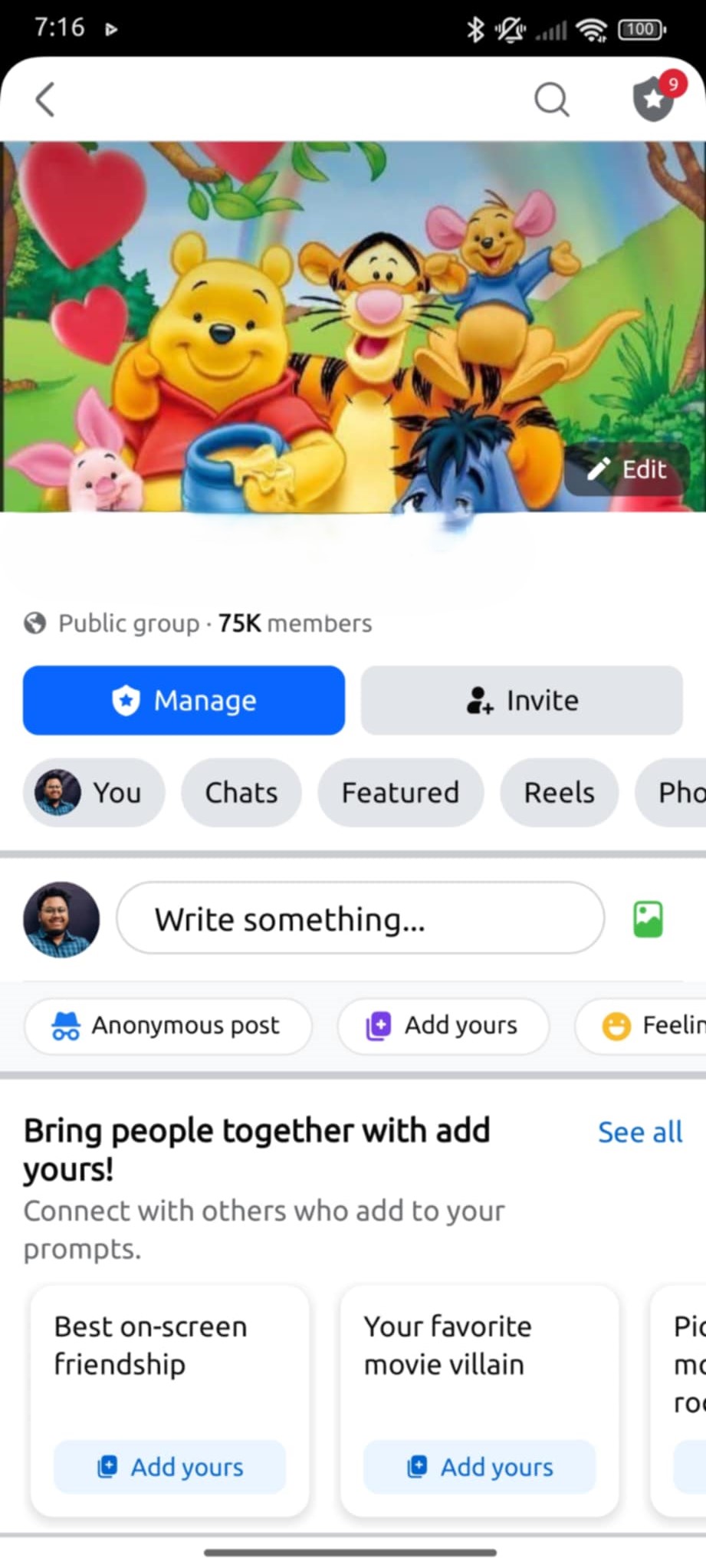Add yours to Best on-screen friendship

pos(169,1466)
